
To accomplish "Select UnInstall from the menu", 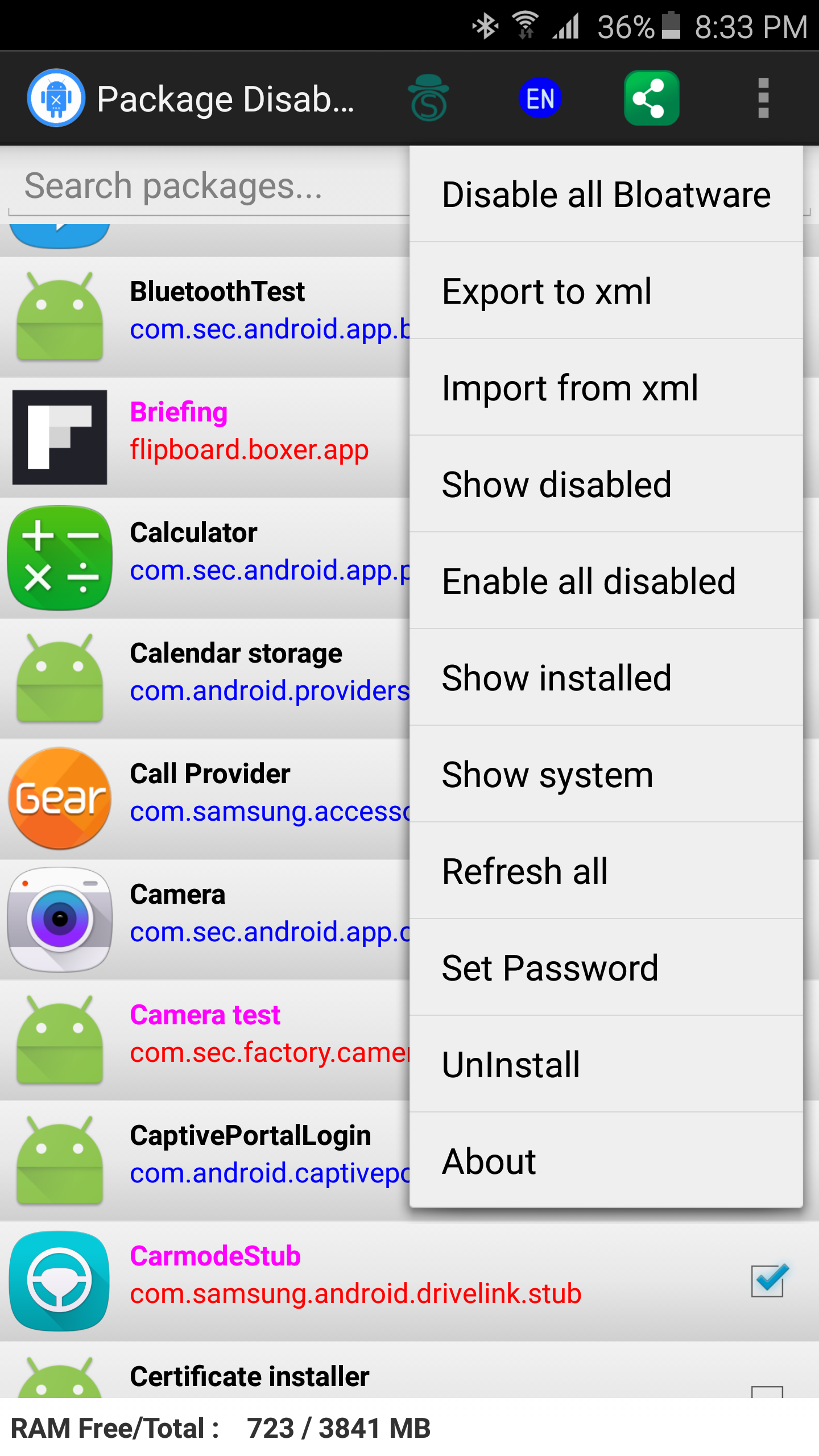I will [606, 1065].
